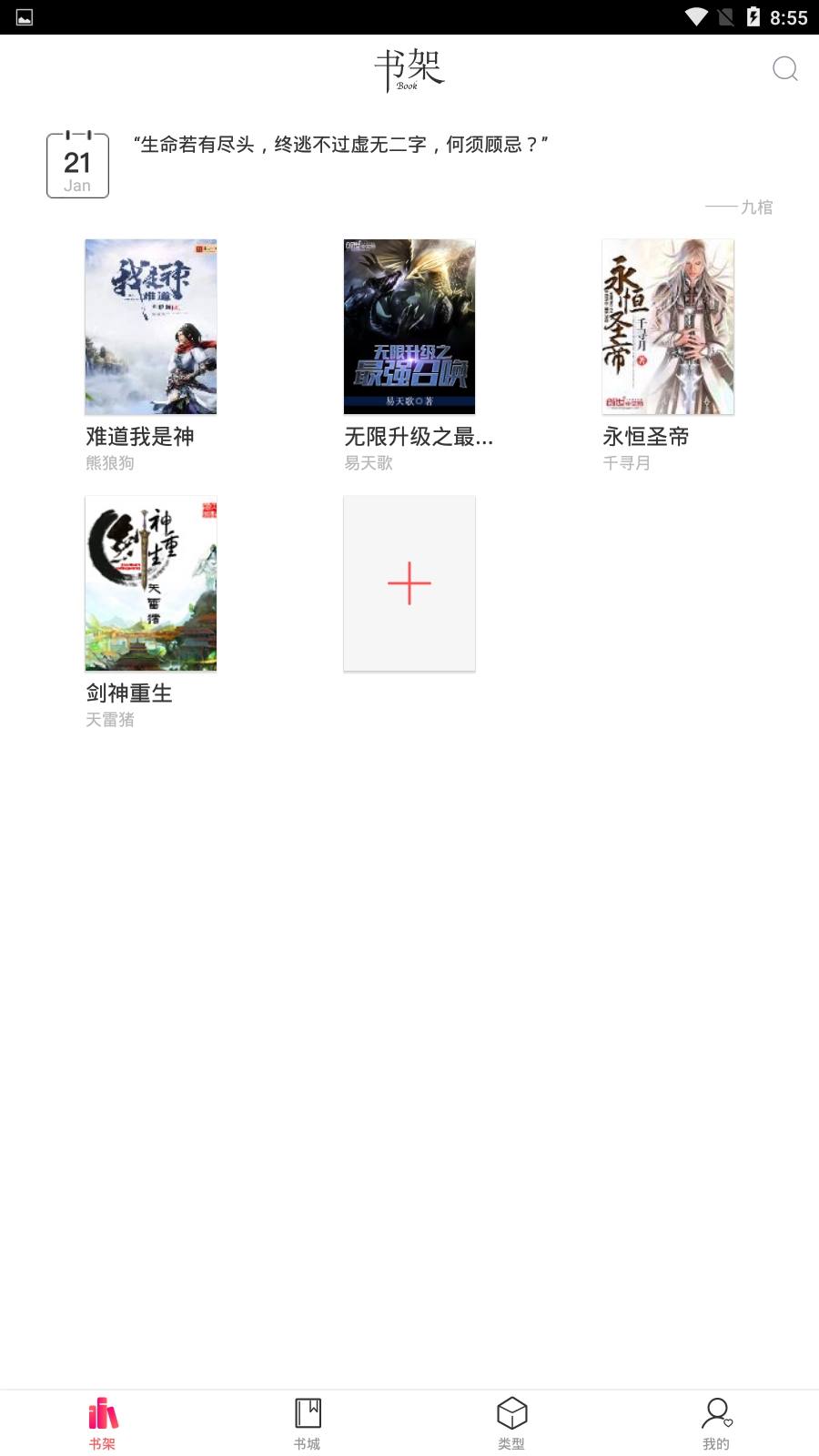Open the book 难道我是神
Viewport: 819px width, 1456px height.
pos(150,326)
